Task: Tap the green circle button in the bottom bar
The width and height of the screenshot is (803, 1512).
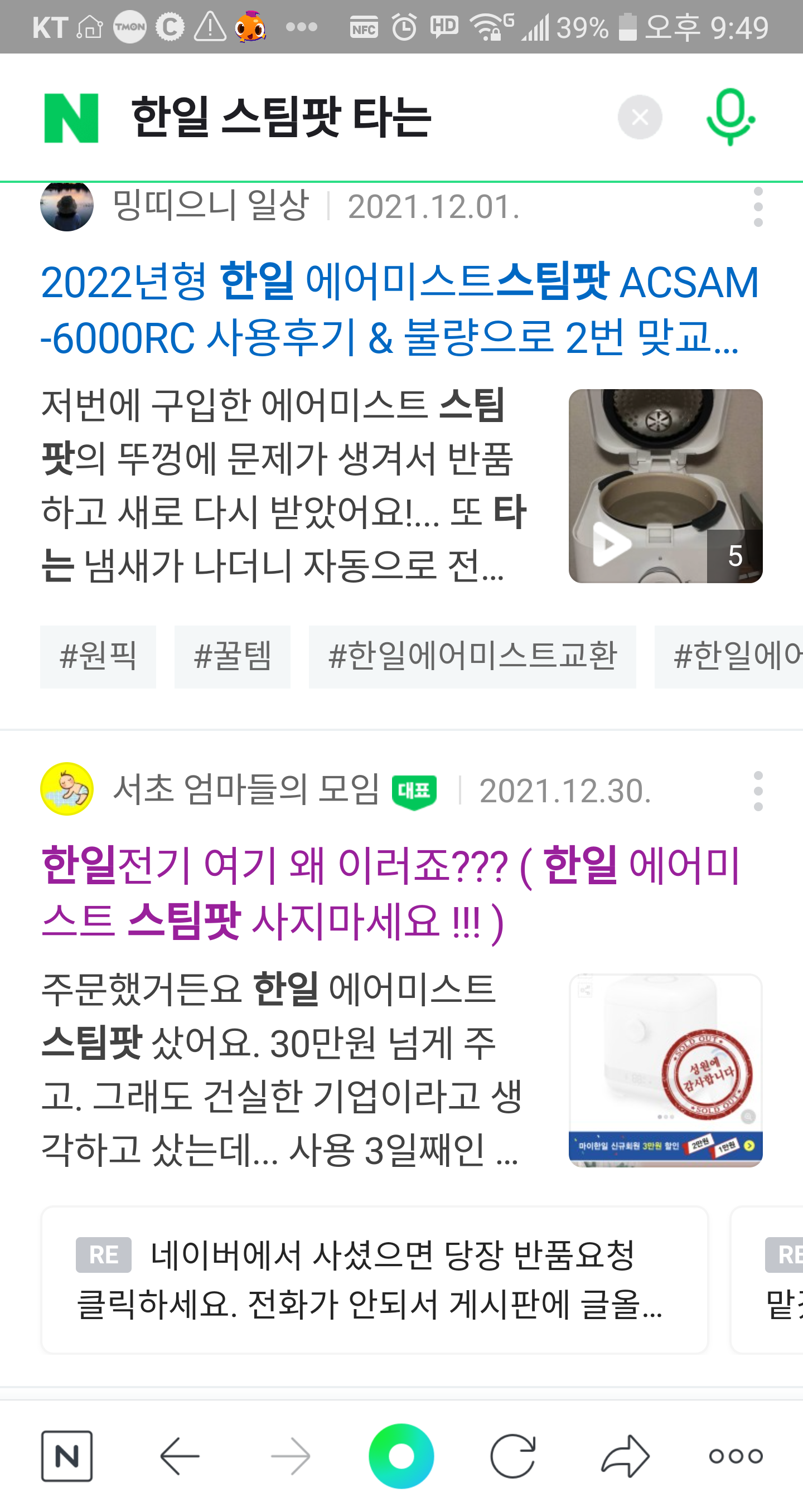Action: (x=401, y=1456)
